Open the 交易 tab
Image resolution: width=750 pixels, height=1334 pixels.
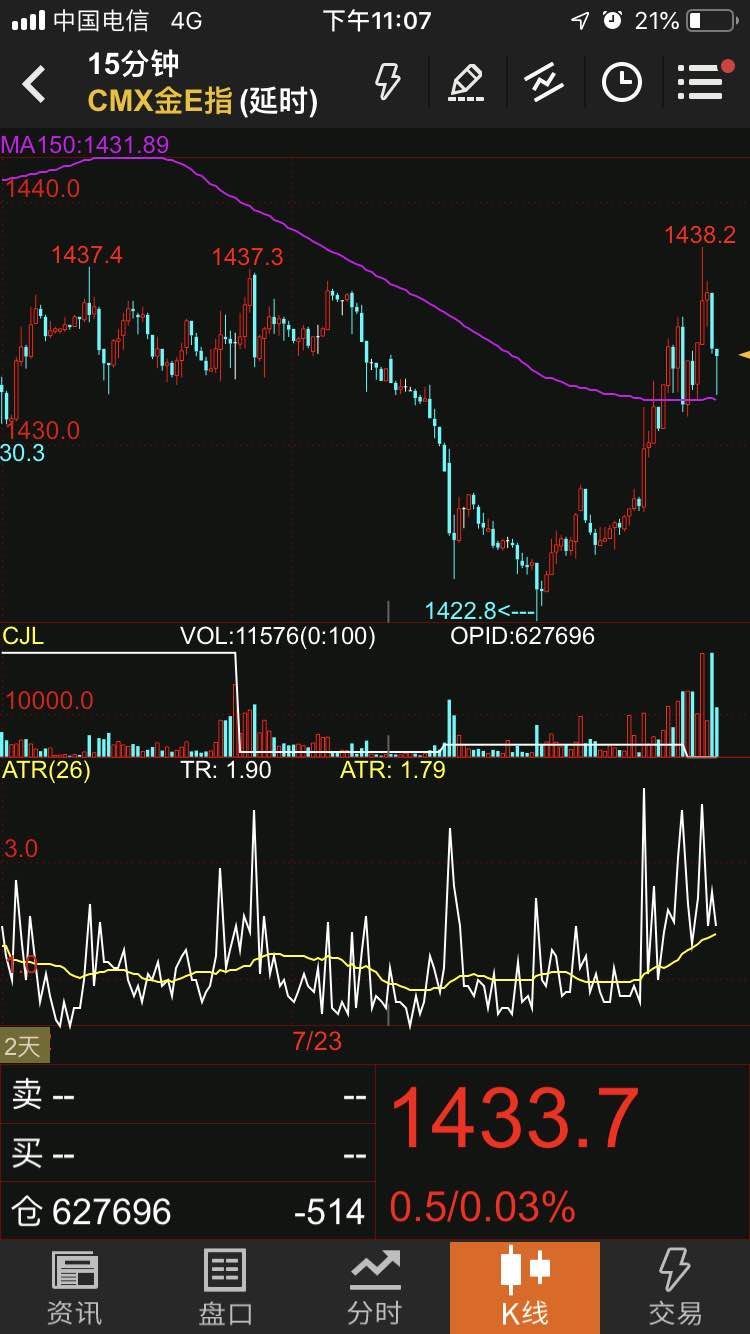[x=675, y=1288]
